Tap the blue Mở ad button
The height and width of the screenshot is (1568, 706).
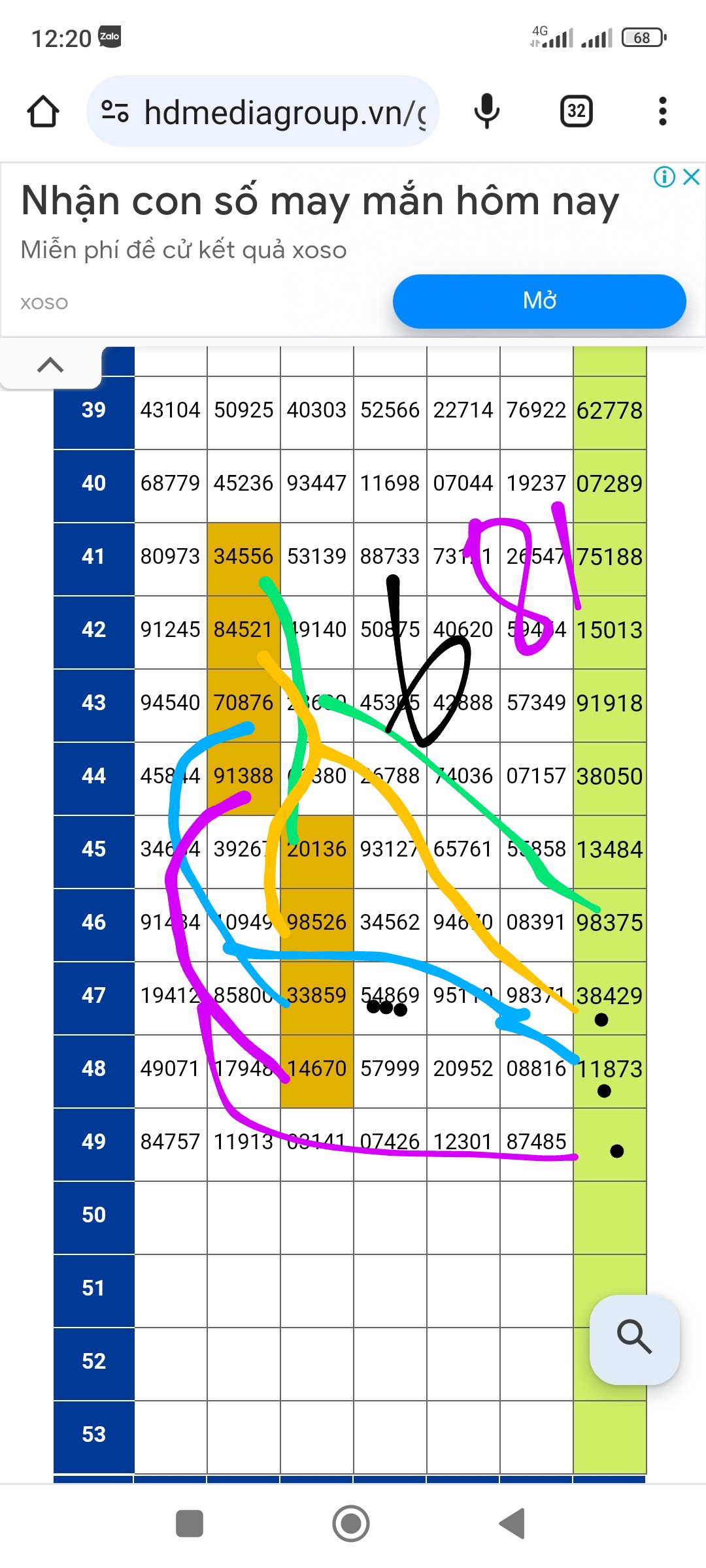pyautogui.click(x=539, y=301)
